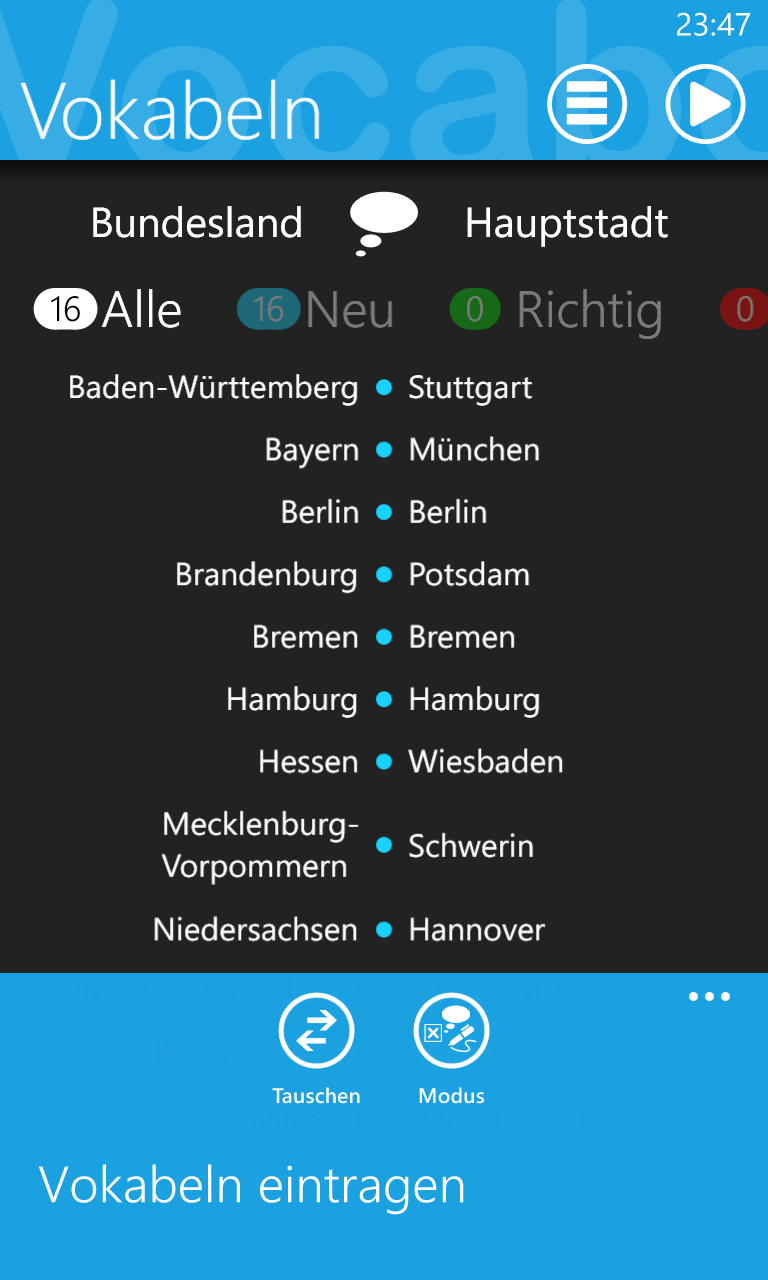The height and width of the screenshot is (1280, 768).
Task: Open the Mecklenburg-Vorpommern Schwerin entry
Action: 384,845
